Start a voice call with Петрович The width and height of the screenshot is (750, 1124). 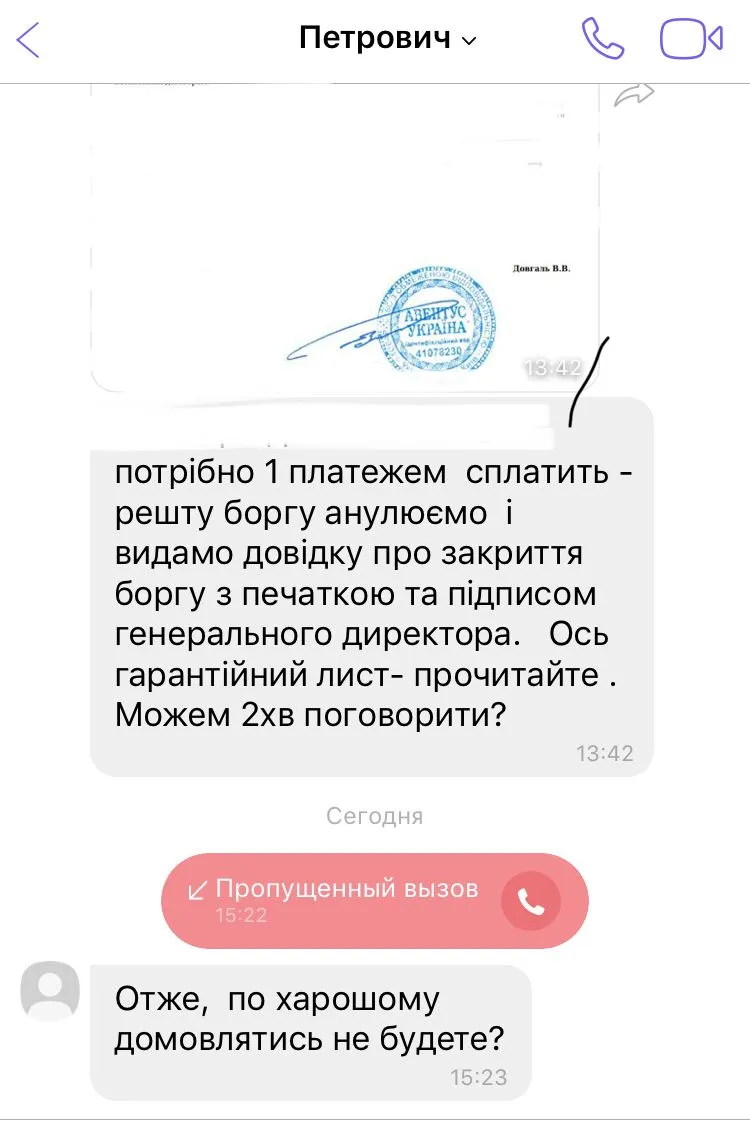(x=603, y=40)
